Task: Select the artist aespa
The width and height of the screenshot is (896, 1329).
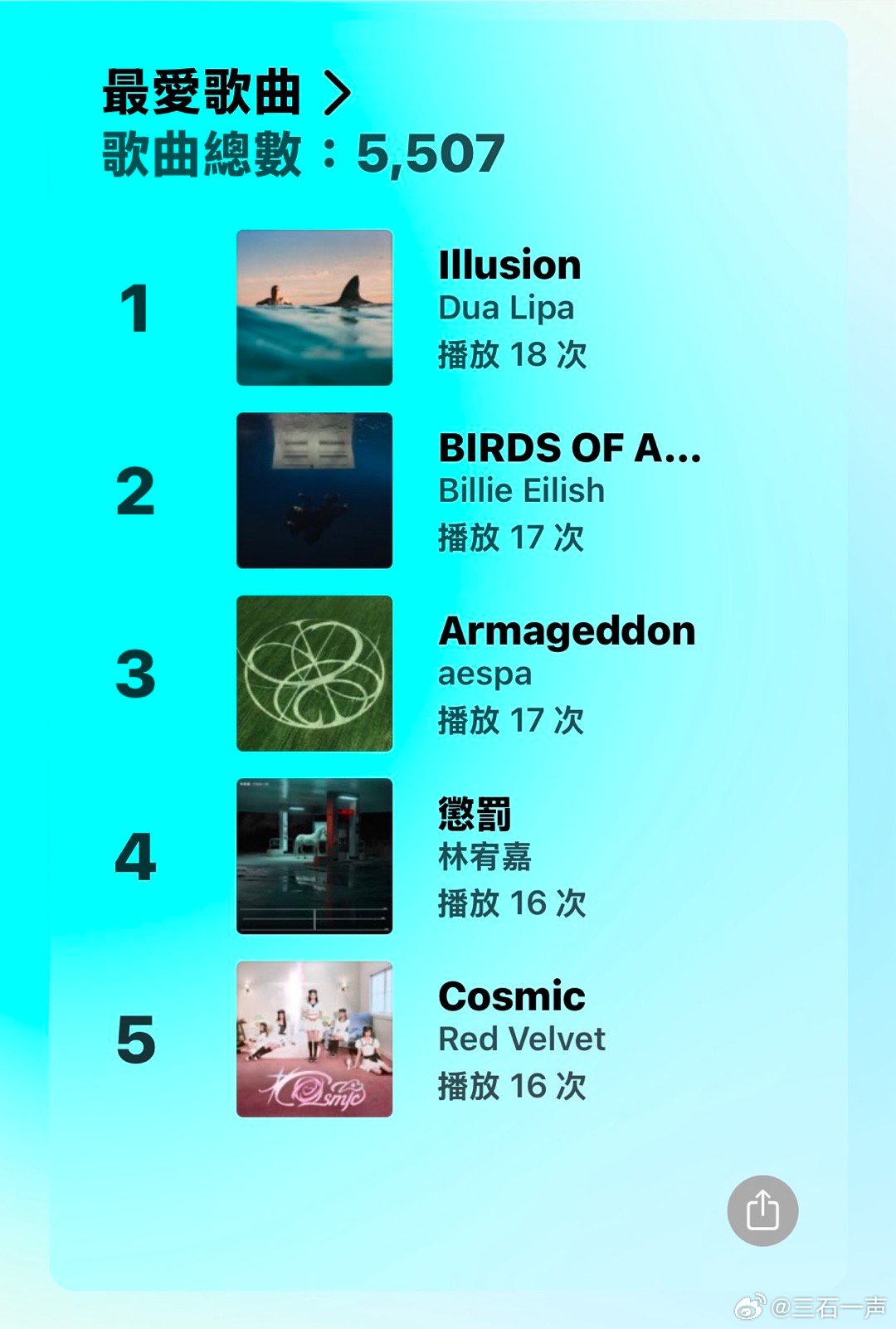Action: (x=485, y=674)
